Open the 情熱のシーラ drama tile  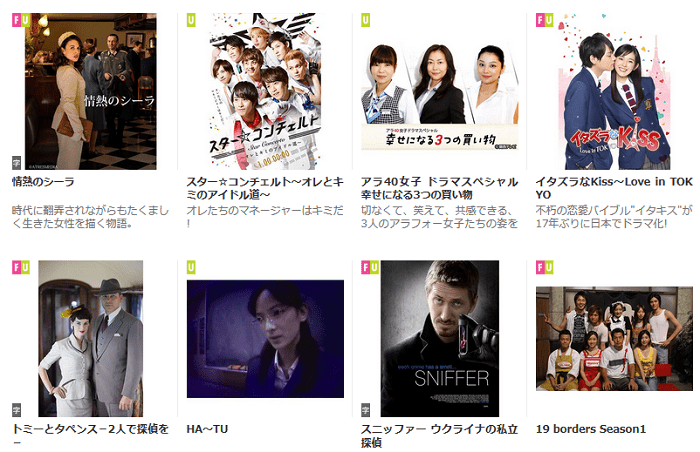click(84, 92)
